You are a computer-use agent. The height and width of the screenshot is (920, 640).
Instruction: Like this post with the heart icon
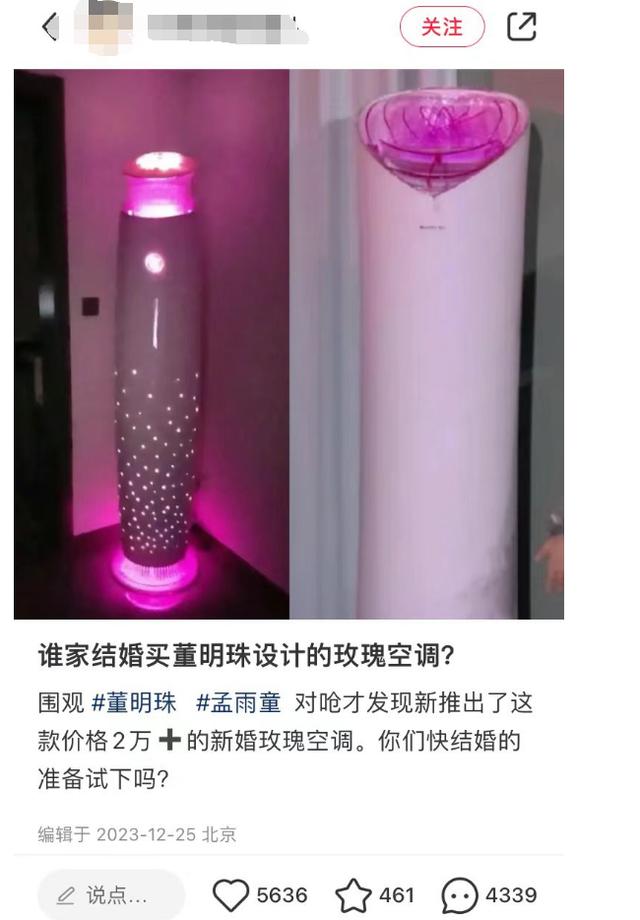click(x=231, y=894)
